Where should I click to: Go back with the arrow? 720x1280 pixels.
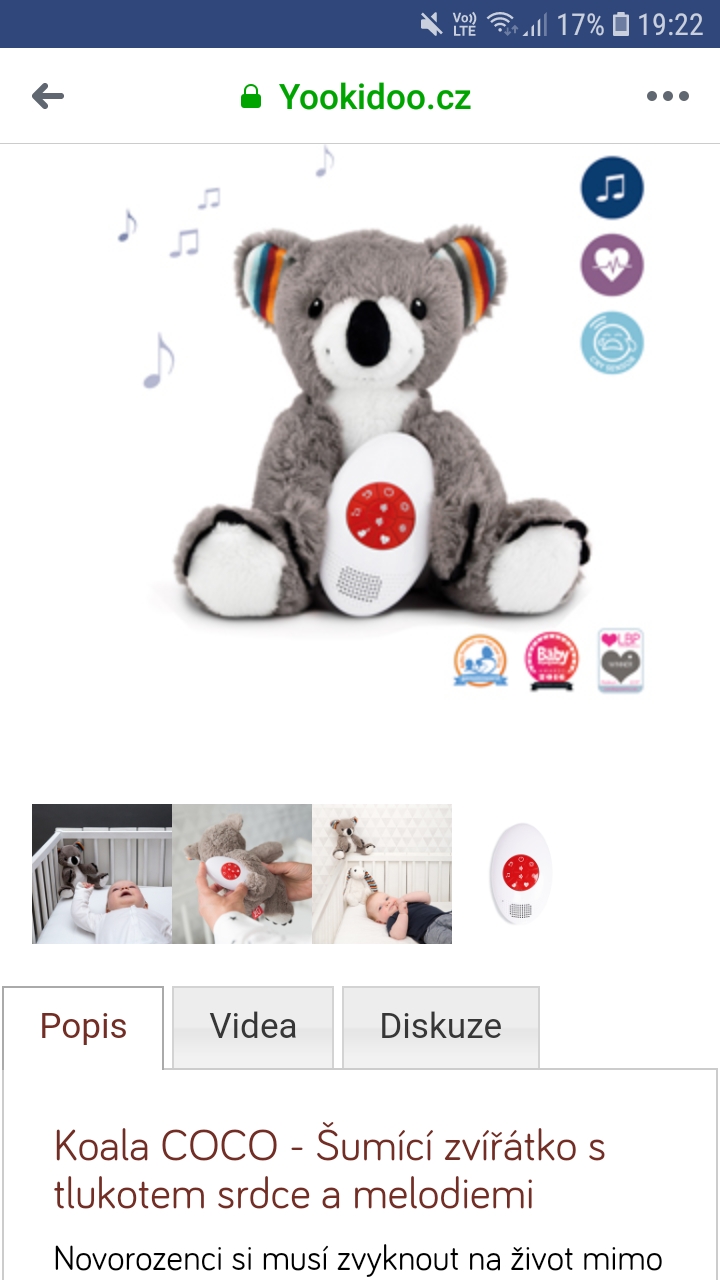[x=48, y=96]
